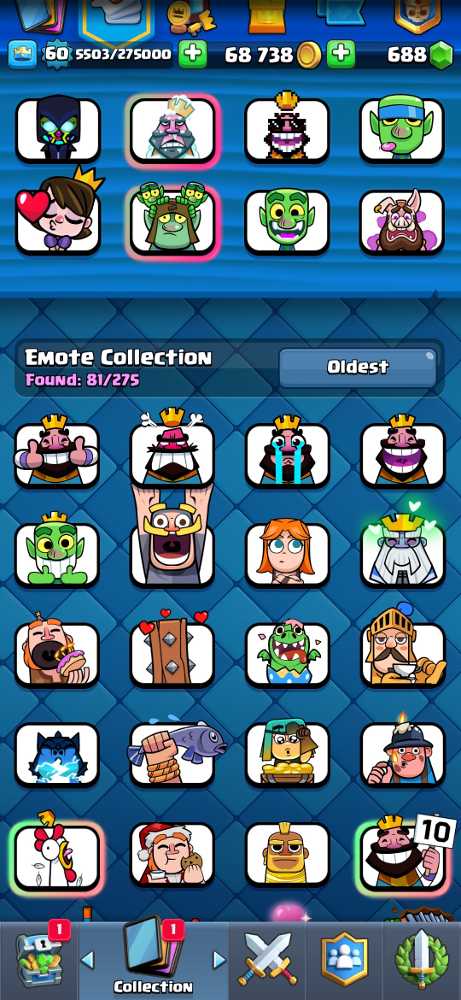Select the Princess kiss heart emote

(x=57, y=214)
